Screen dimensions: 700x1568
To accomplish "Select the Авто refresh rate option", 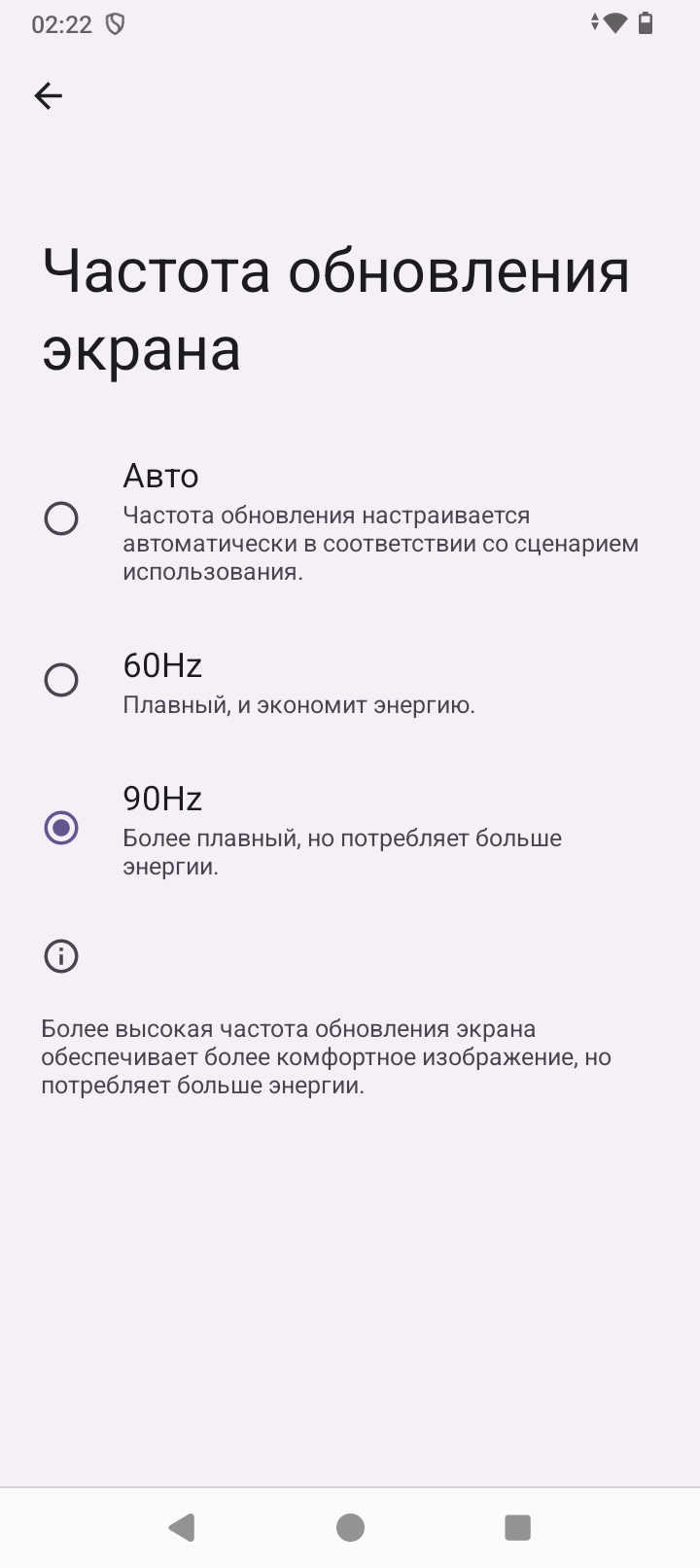I will click(x=61, y=518).
